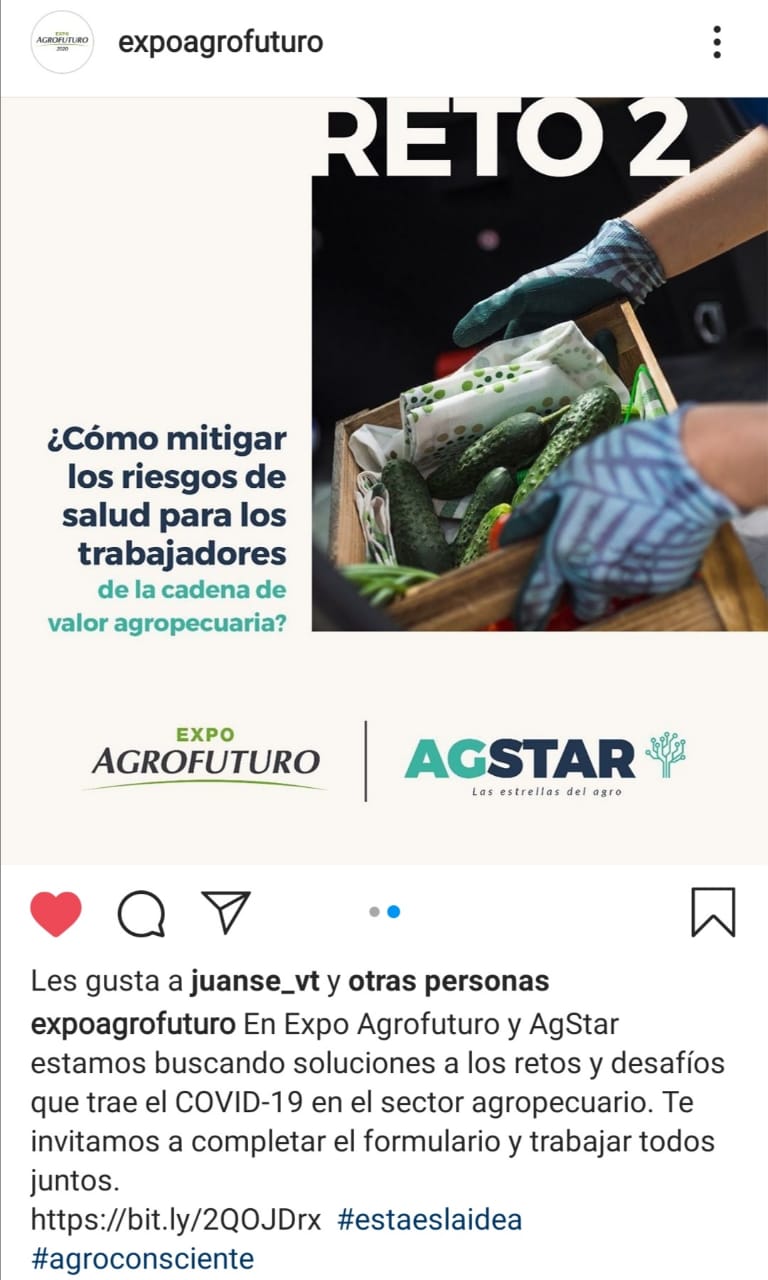Tap the expoagrofuturo profile avatar

(63, 43)
